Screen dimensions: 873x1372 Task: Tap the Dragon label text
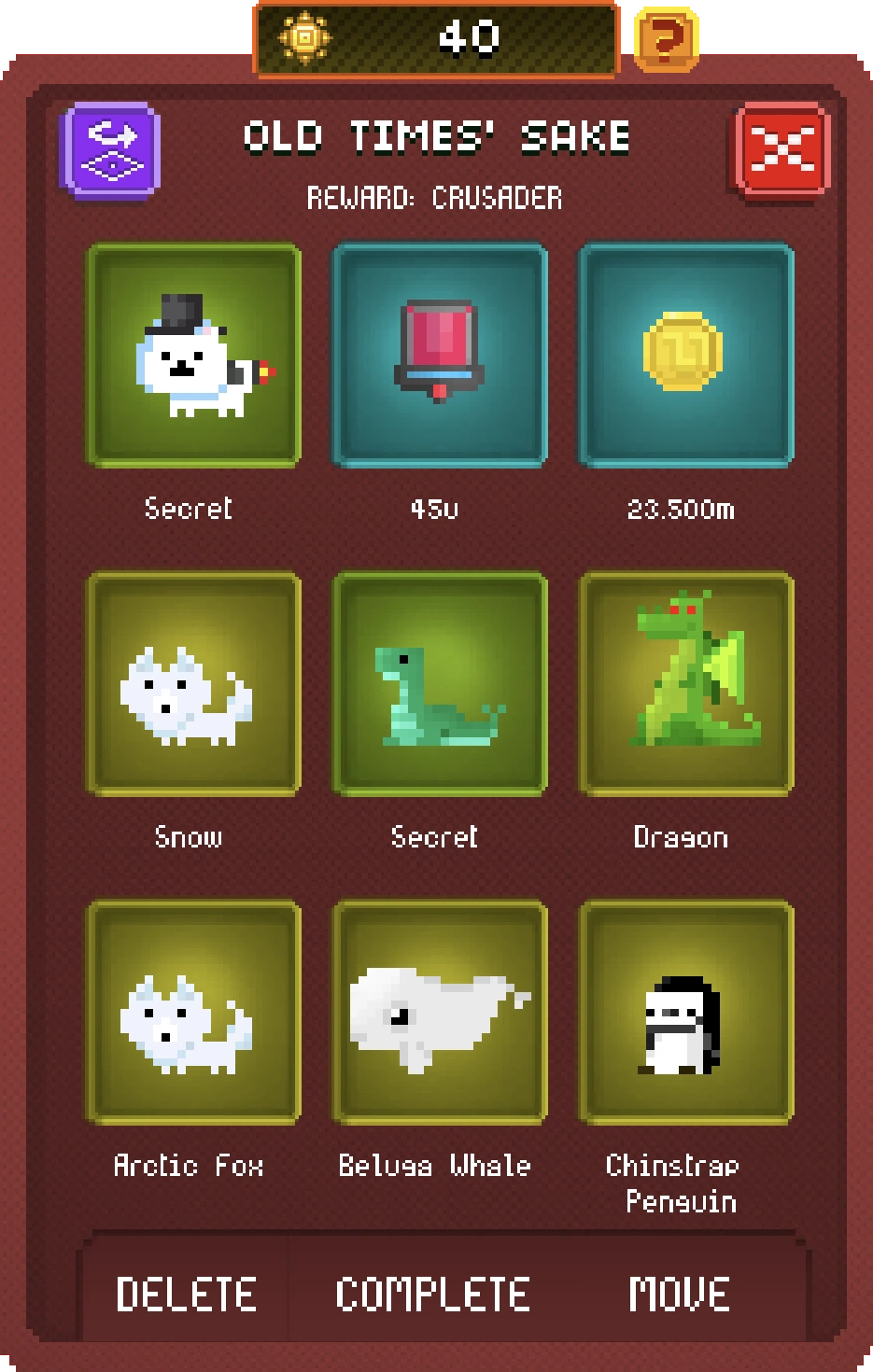pyautogui.click(x=682, y=838)
